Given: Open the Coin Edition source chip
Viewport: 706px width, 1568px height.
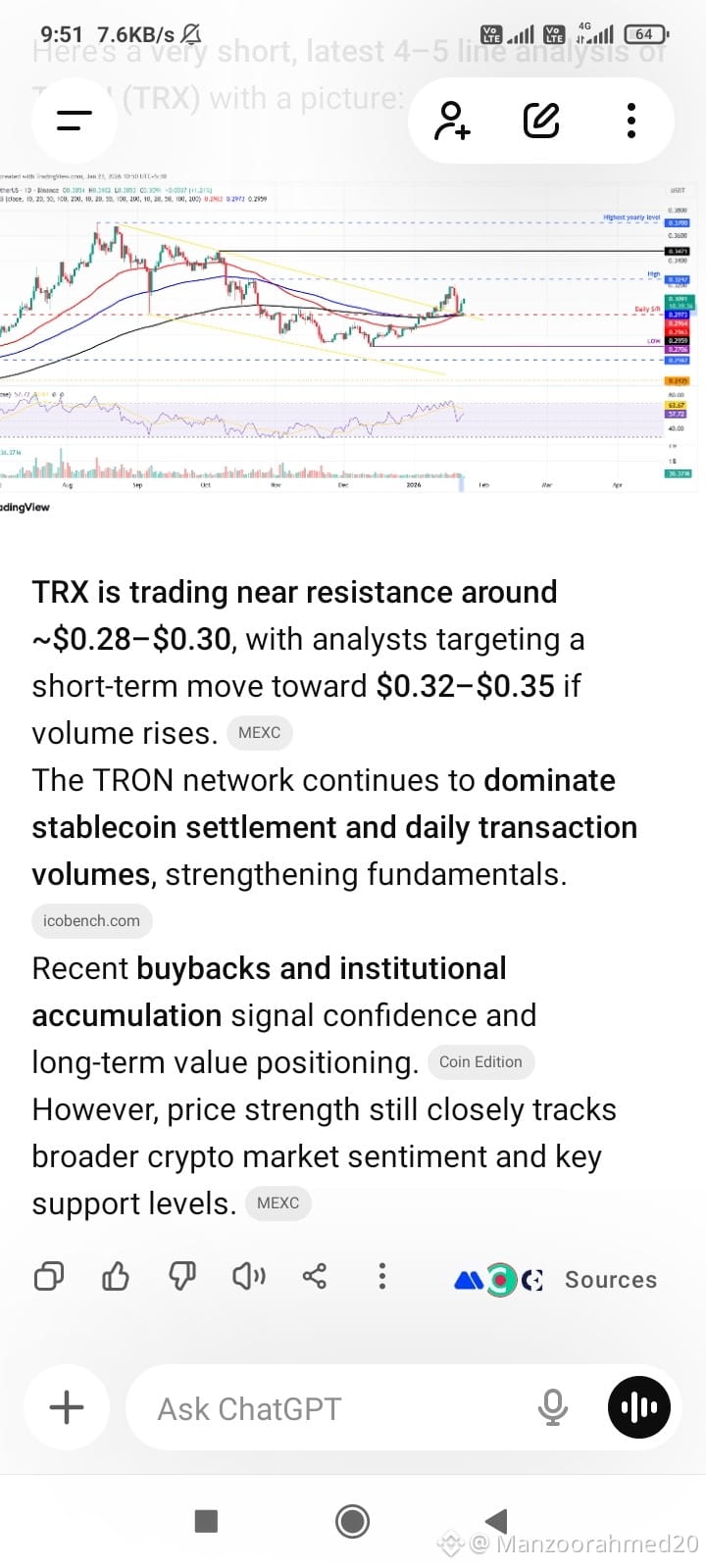Looking at the screenshot, I should pyautogui.click(x=479, y=1061).
